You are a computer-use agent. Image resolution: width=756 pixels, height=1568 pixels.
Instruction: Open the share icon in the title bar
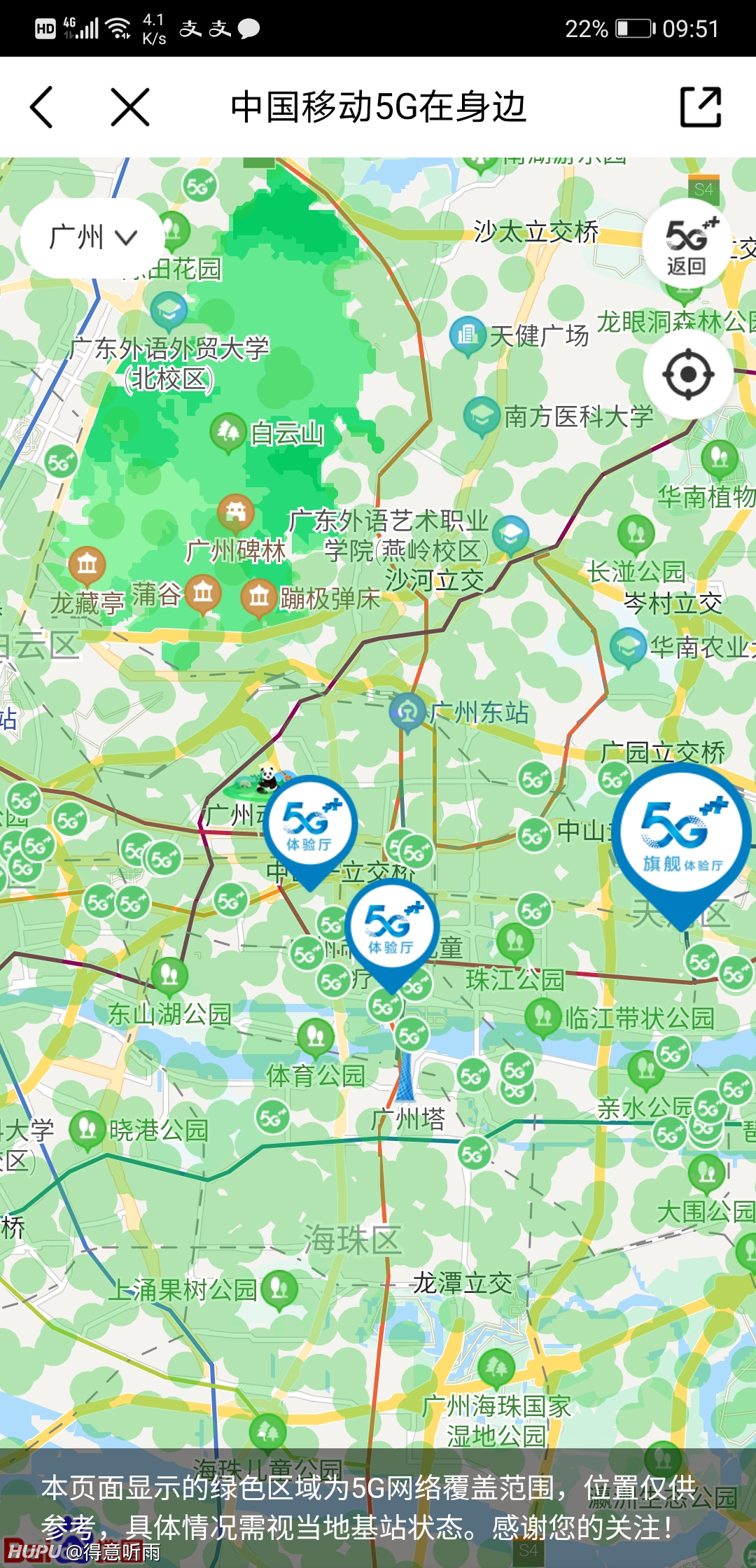[x=701, y=107]
